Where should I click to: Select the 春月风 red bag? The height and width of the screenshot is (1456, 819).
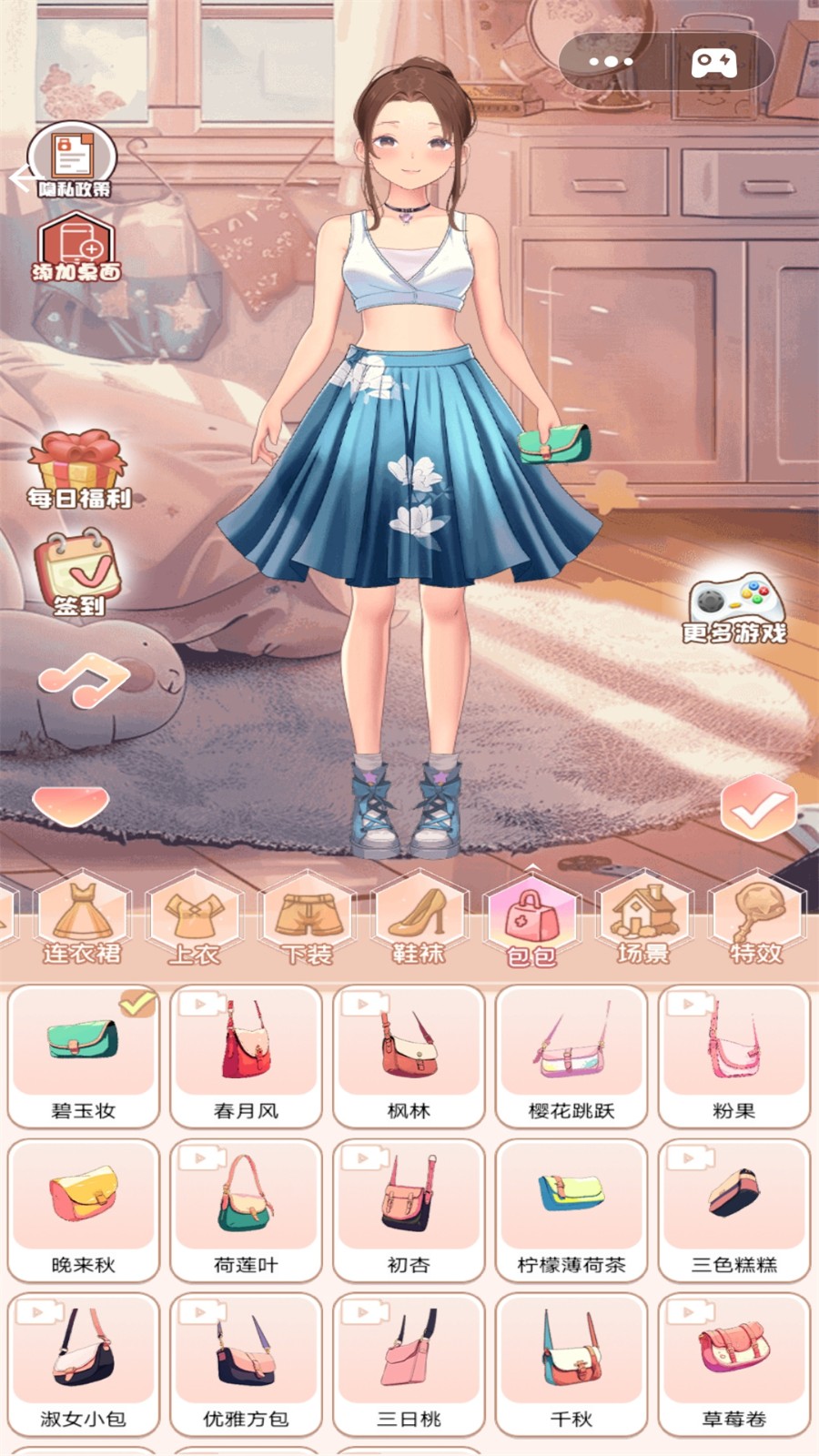246,1056
